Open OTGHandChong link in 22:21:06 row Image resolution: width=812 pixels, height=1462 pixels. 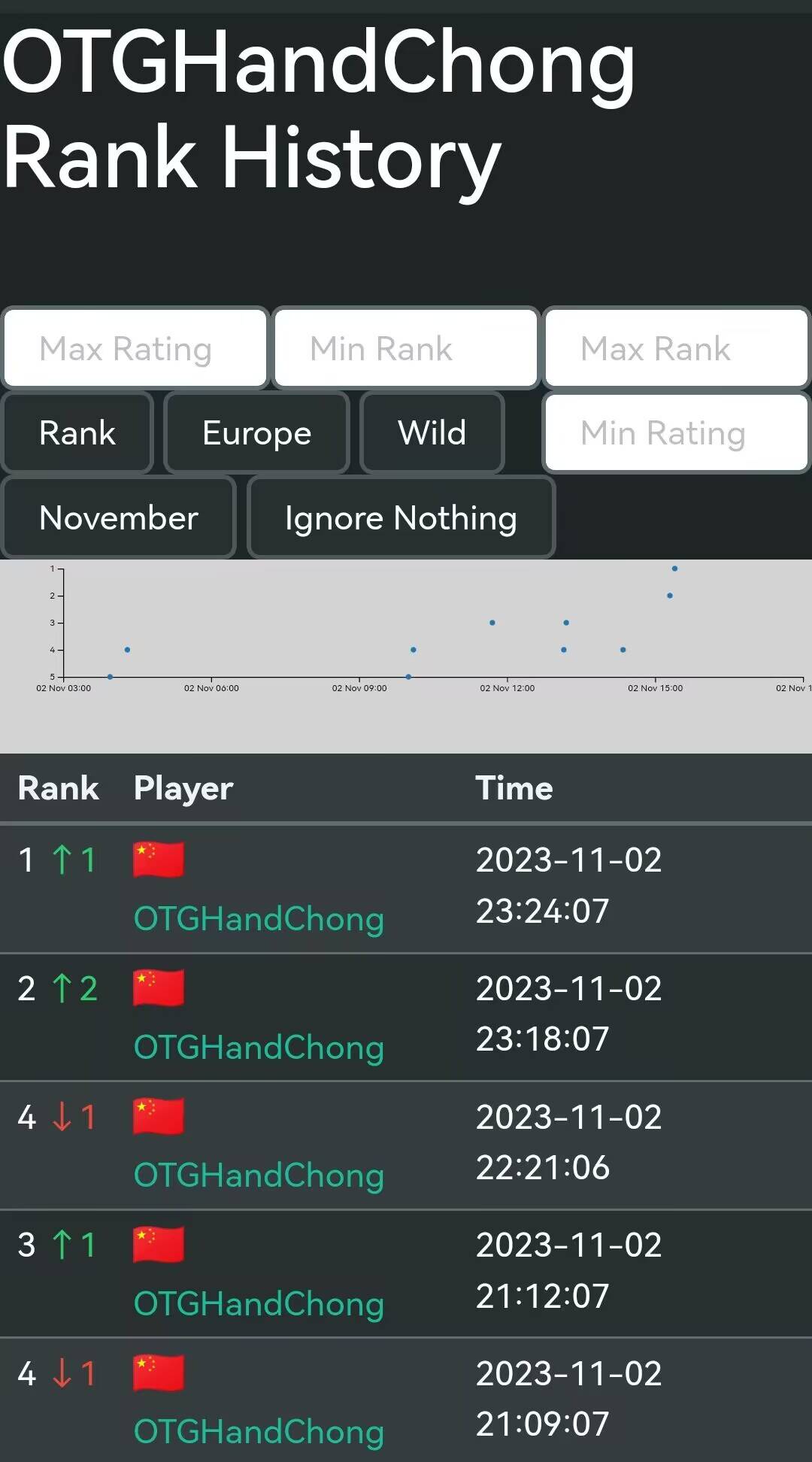point(259,1175)
